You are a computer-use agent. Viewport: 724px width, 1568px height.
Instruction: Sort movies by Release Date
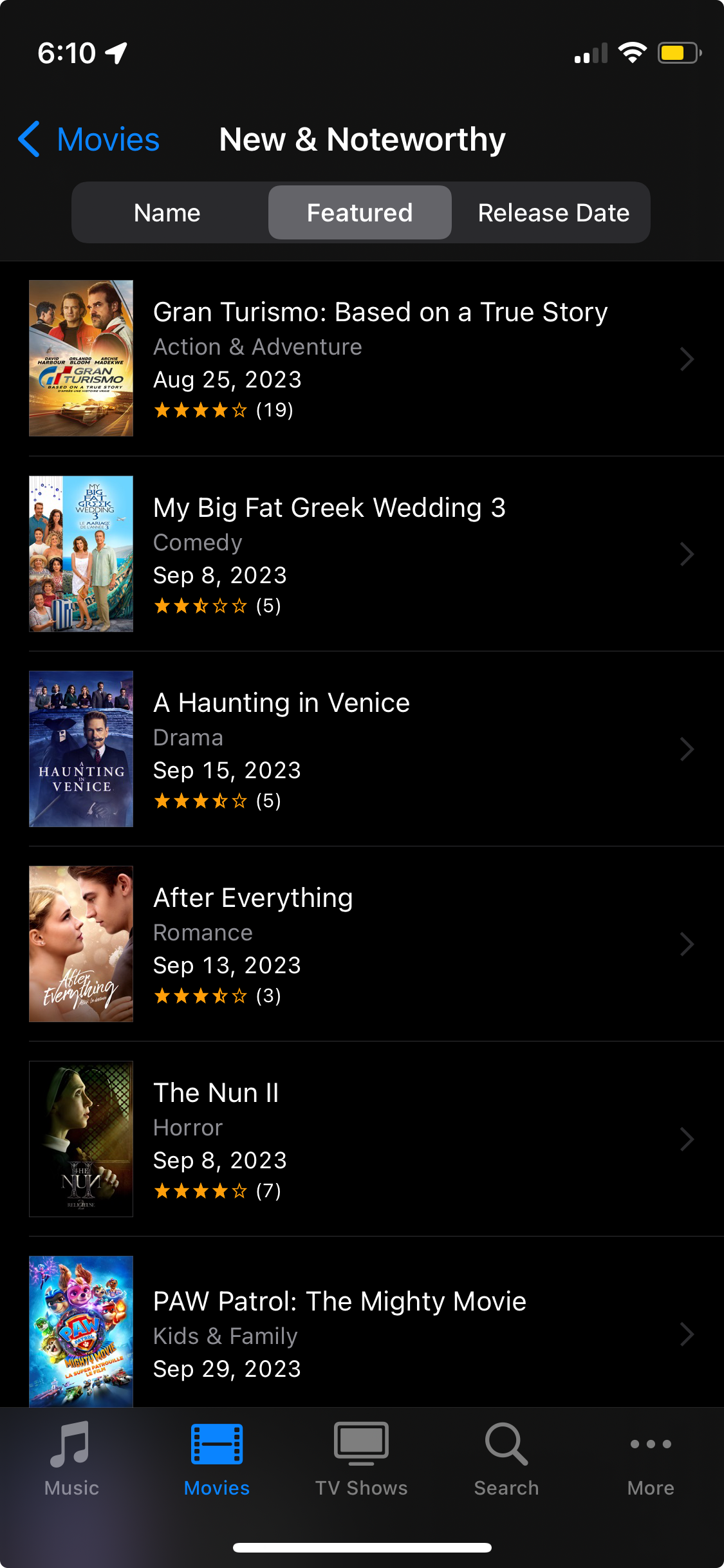[553, 213]
